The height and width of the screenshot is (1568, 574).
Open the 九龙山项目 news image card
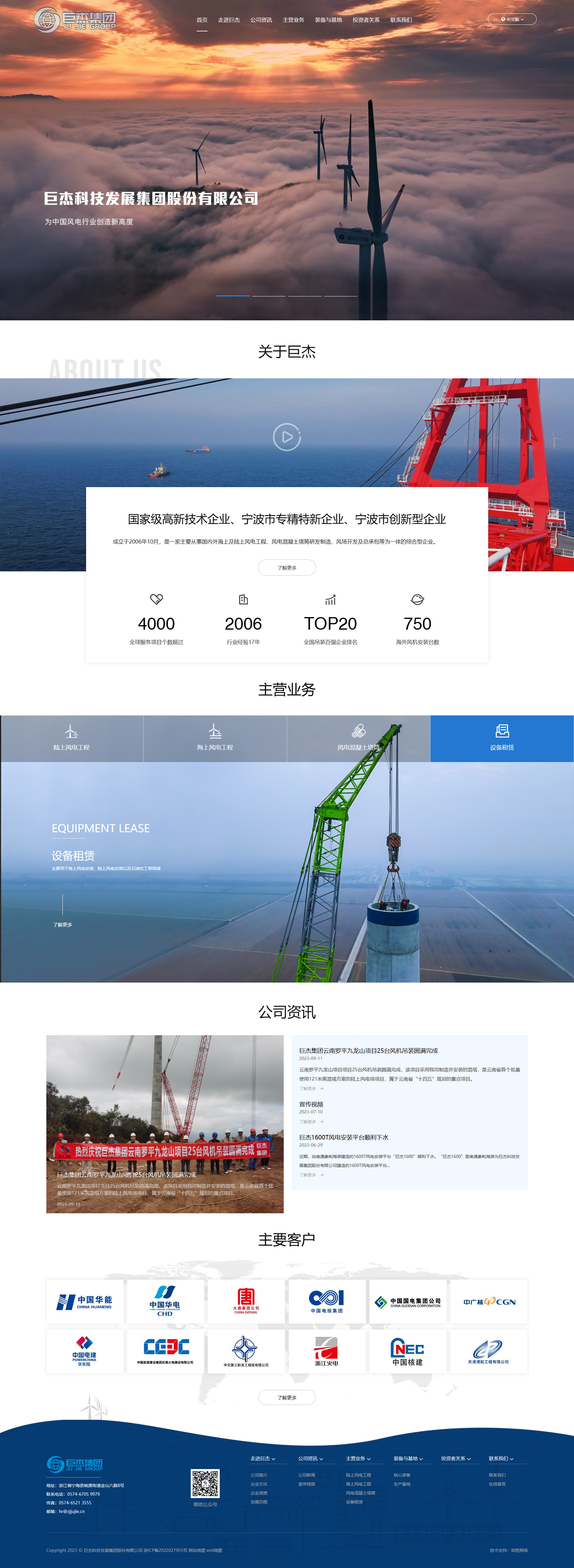pos(165,1124)
